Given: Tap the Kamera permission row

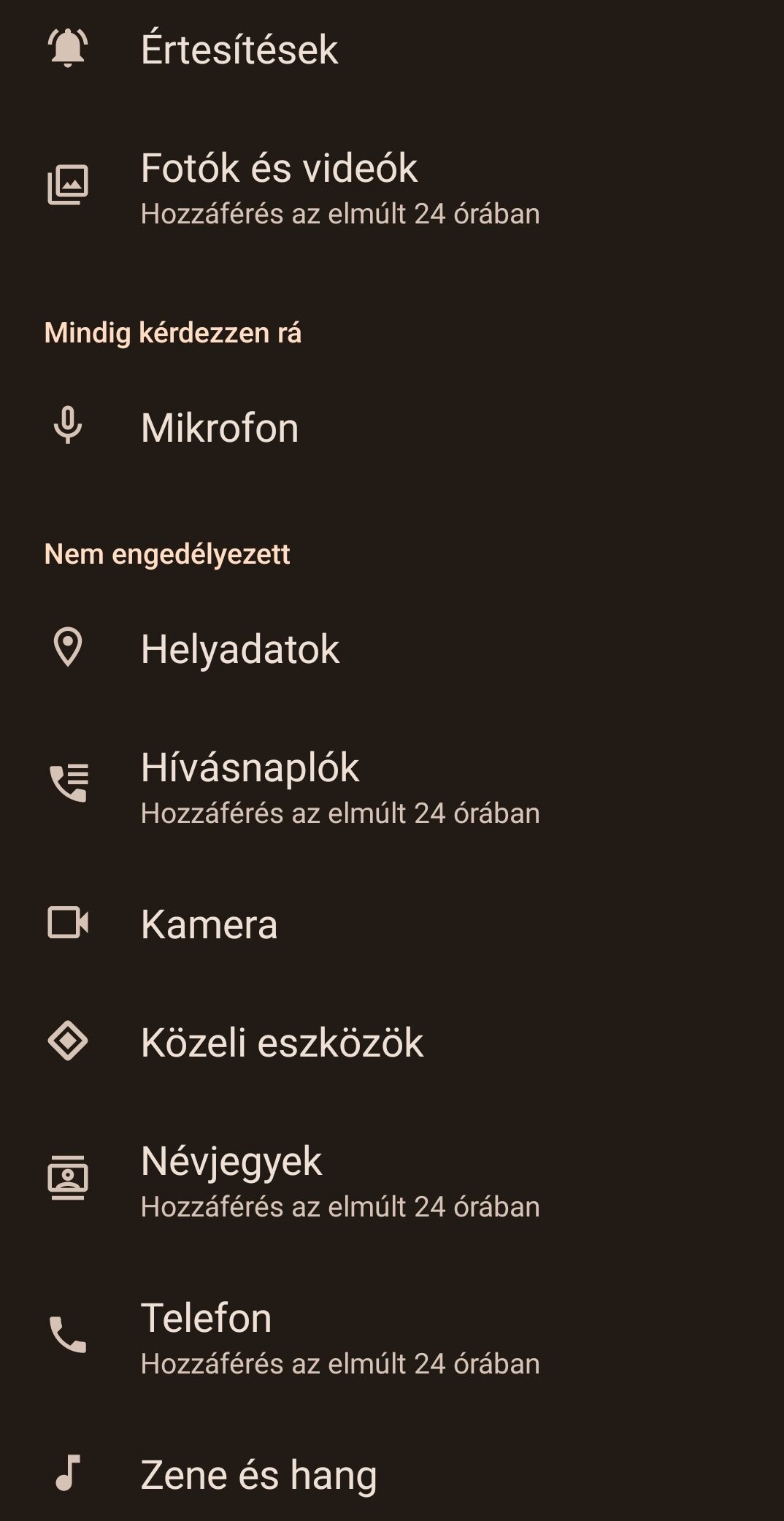Looking at the screenshot, I should pyautogui.click(x=392, y=924).
